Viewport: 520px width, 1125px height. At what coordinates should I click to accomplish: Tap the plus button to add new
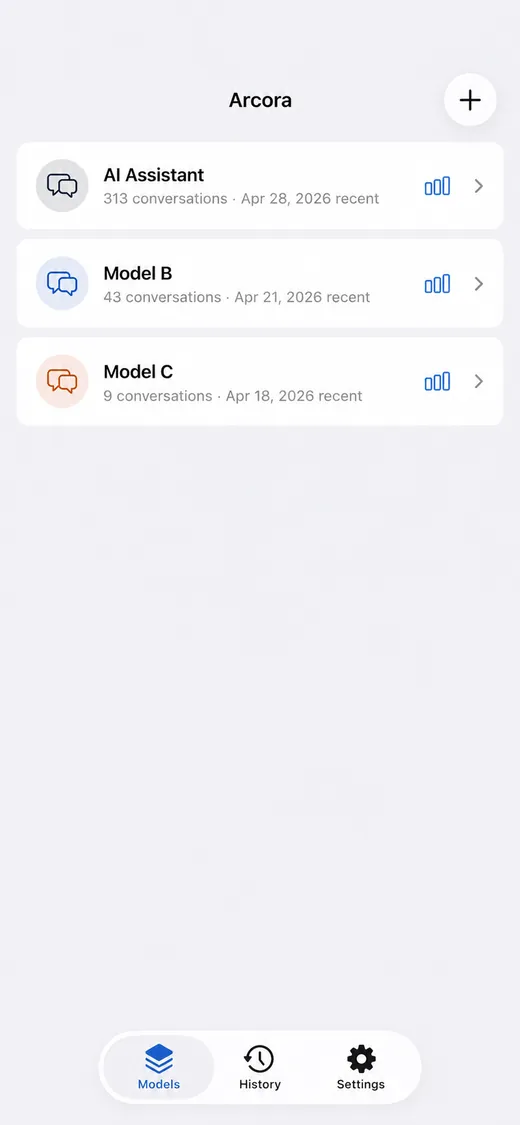pos(470,100)
